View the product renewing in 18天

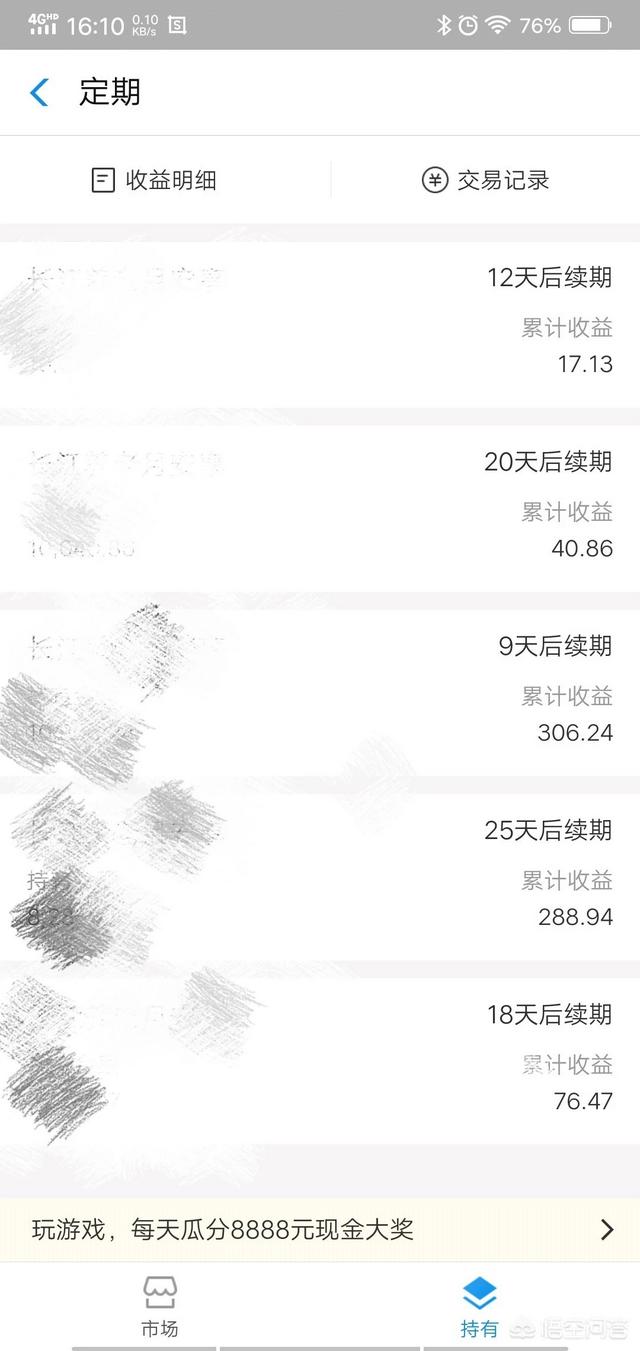pos(320,1060)
